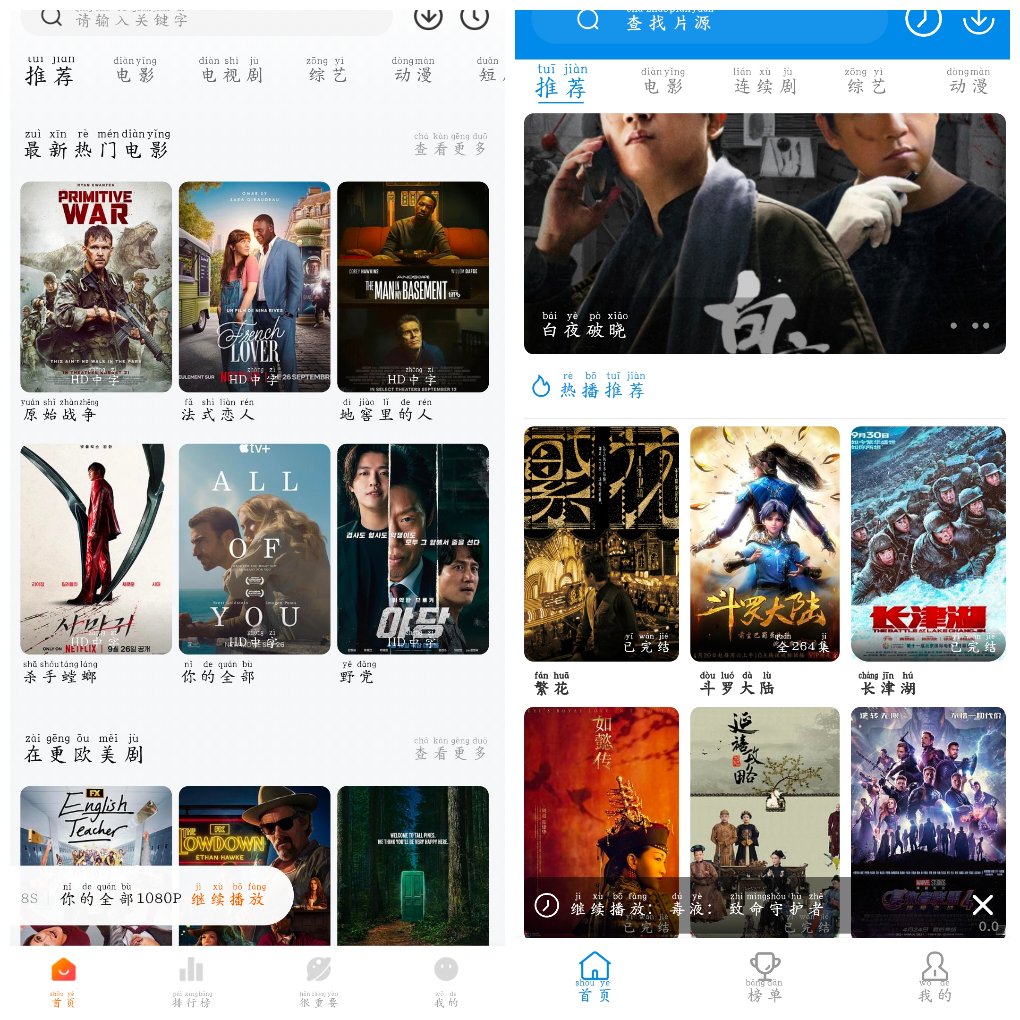This screenshot has height=1020, width=1020.
Task: Switch to the 连续剧 tab
Action: click(x=765, y=83)
